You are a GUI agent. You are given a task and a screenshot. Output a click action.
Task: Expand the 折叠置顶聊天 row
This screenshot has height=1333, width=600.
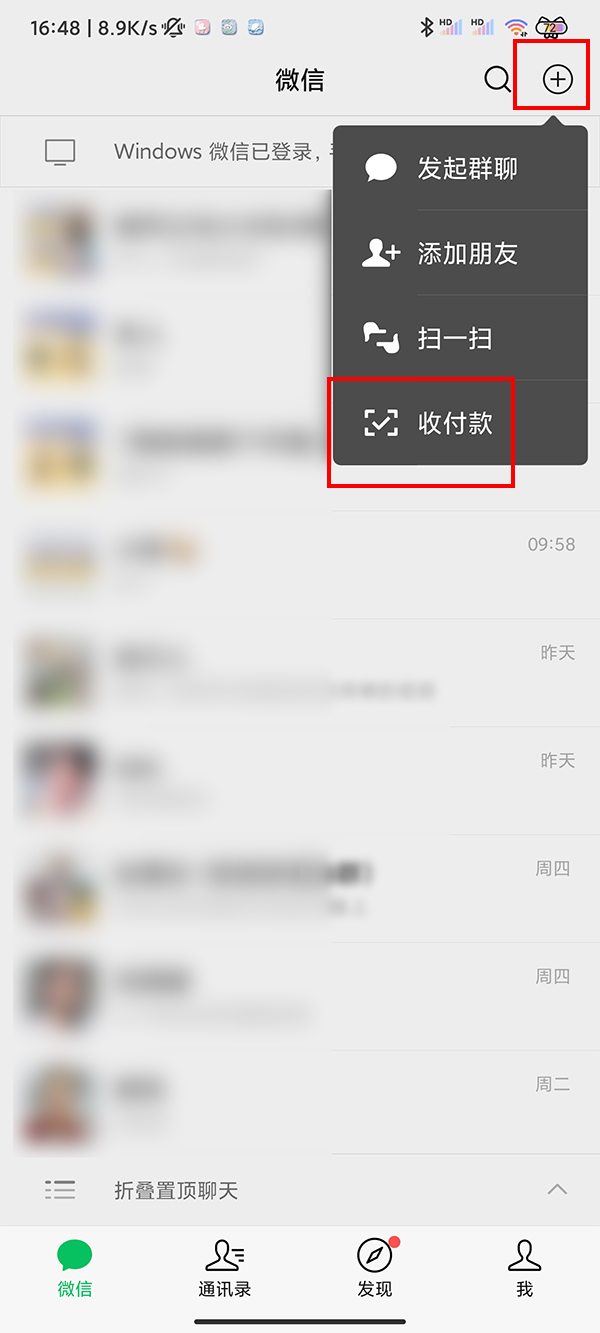tap(300, 1190)
